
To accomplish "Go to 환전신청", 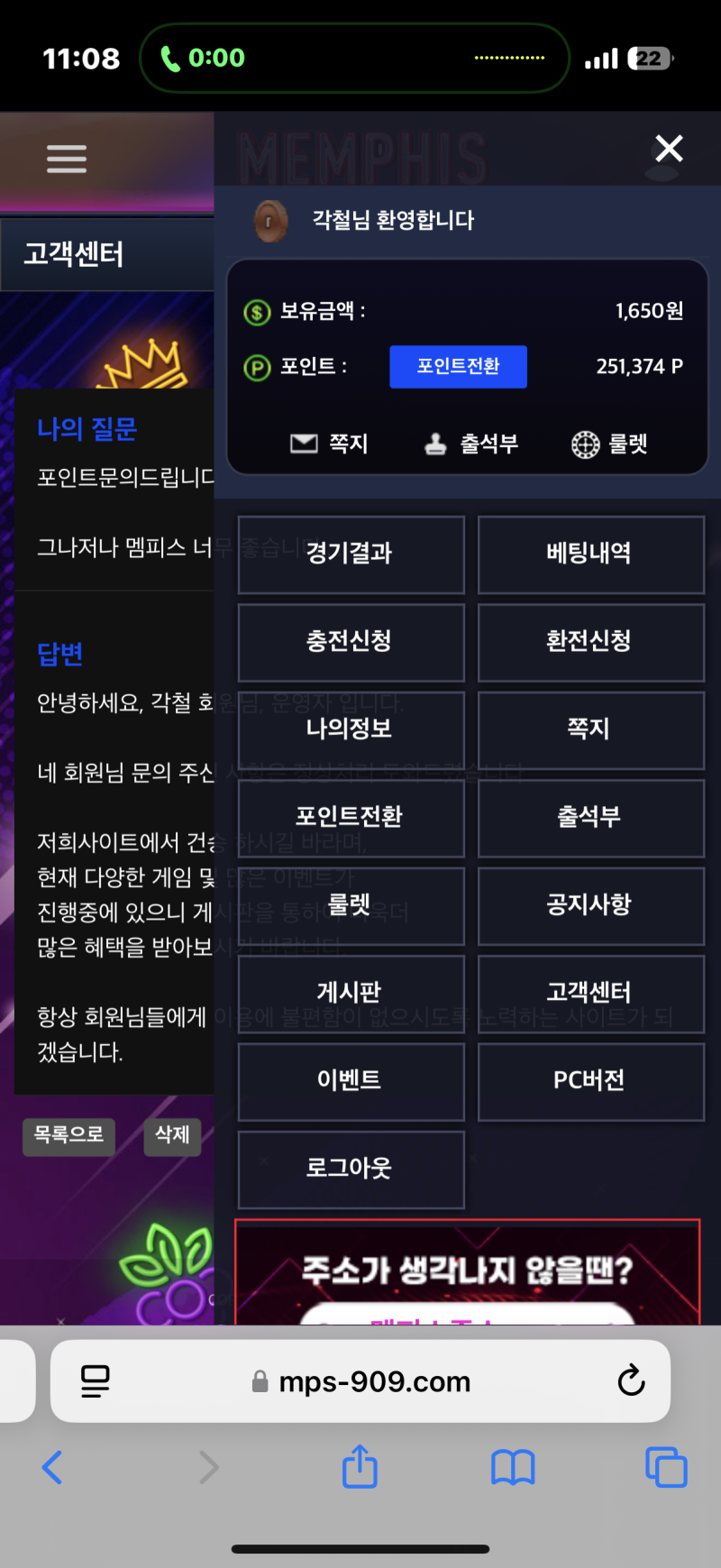I will point(590,641).
